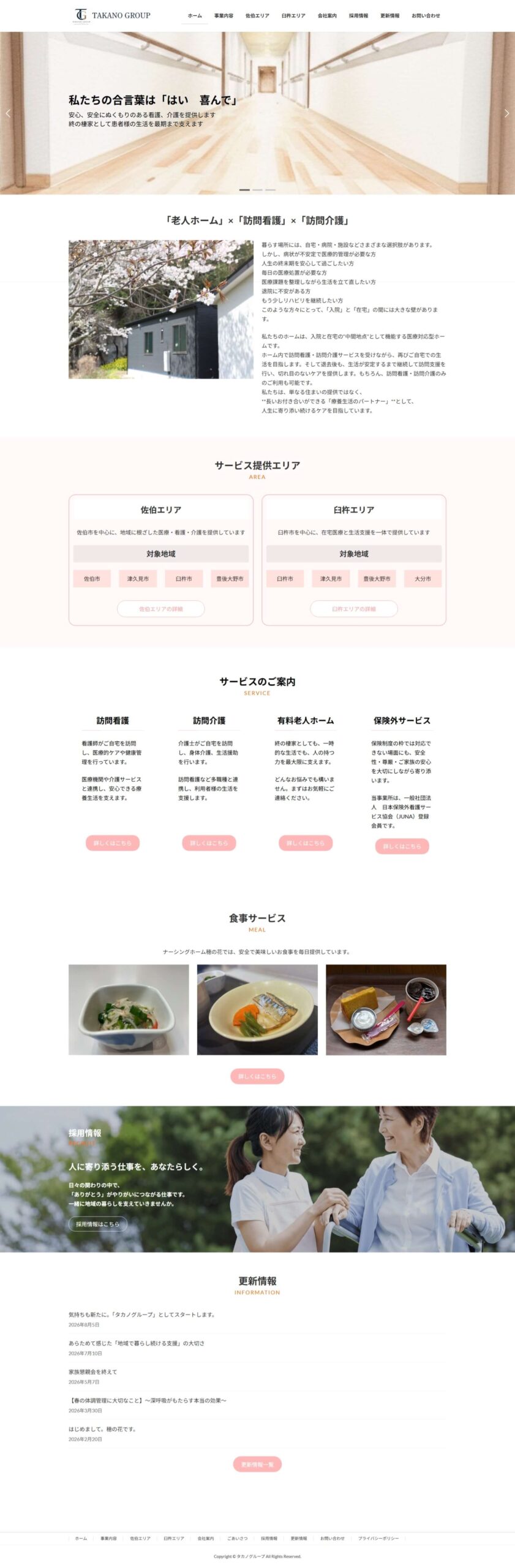The width and height of the screenshot is (515, 1568).
Task: Open 詳しくはこちら under 訪問看護
Action: coord(113,843)
